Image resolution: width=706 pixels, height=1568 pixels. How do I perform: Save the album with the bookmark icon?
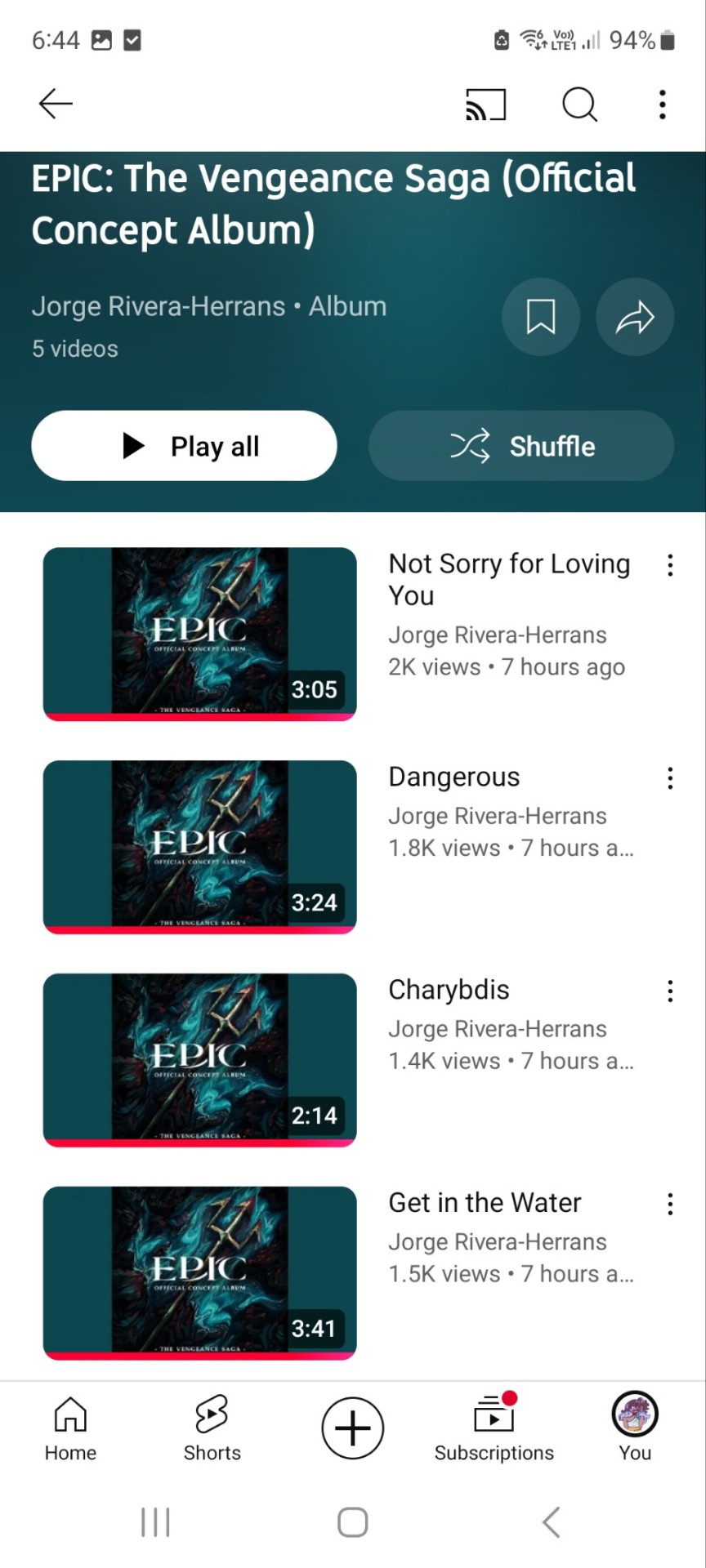[540, 317]
